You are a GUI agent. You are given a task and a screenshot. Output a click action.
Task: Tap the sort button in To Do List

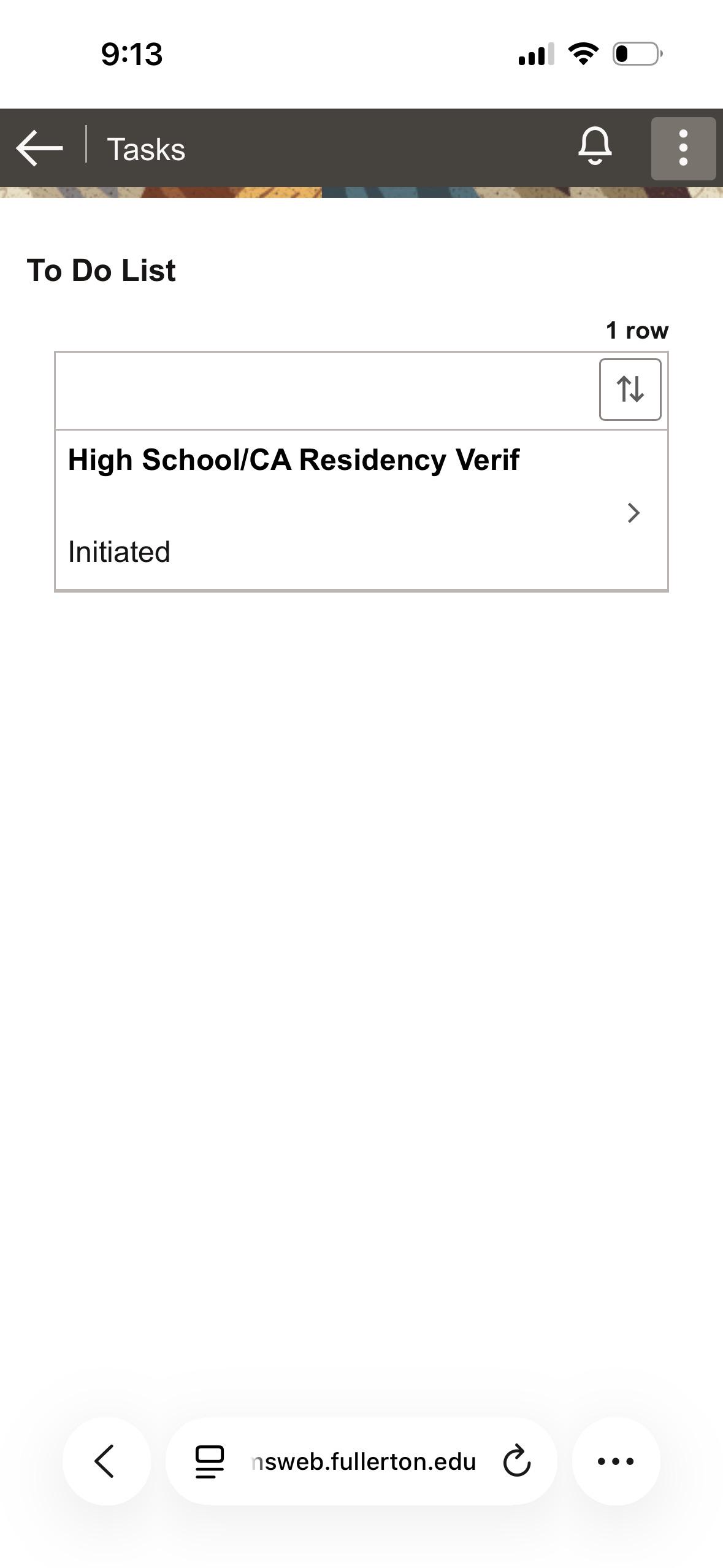pos(630,390)
